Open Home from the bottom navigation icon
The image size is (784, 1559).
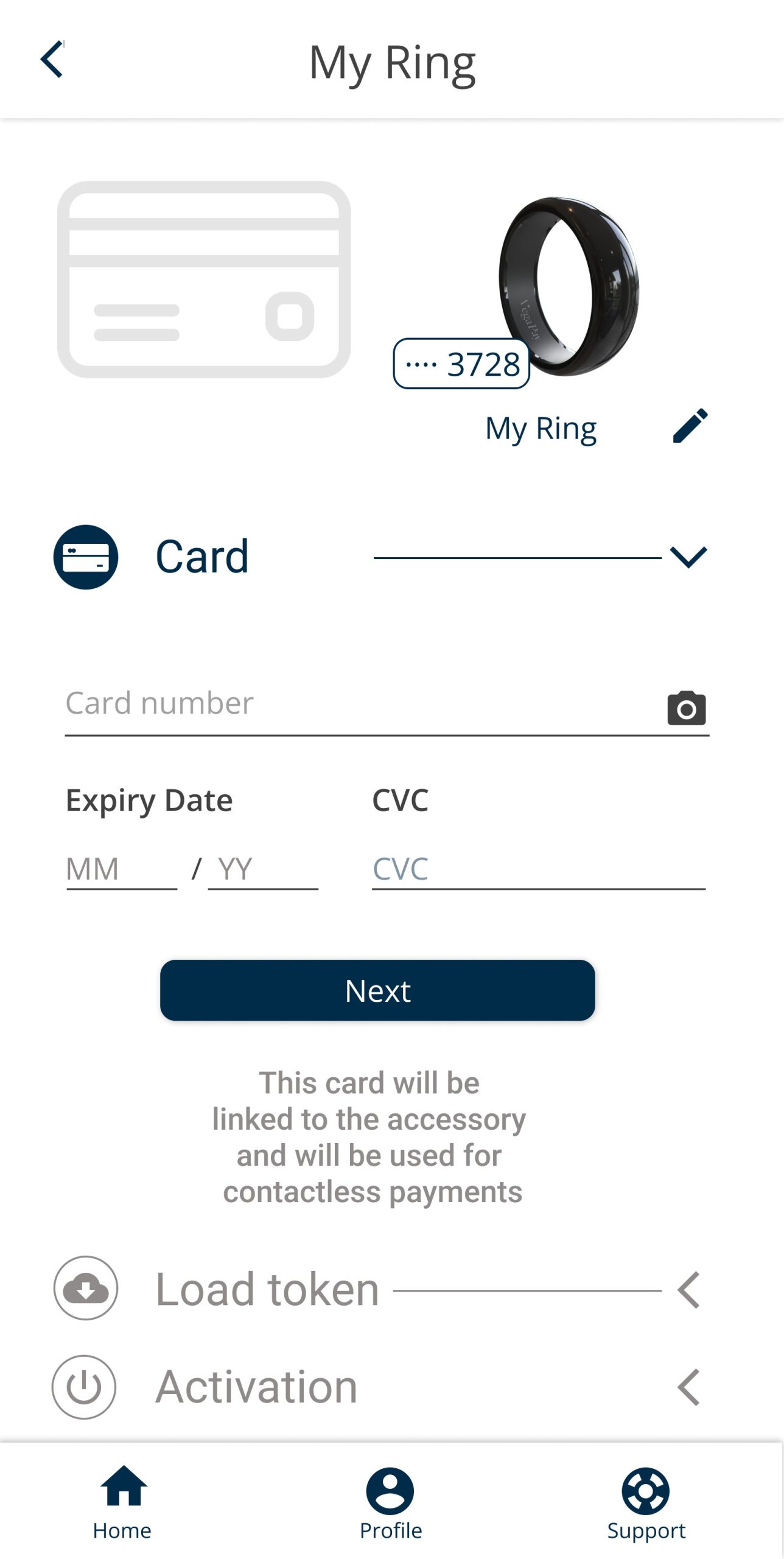coord(122,1486)
